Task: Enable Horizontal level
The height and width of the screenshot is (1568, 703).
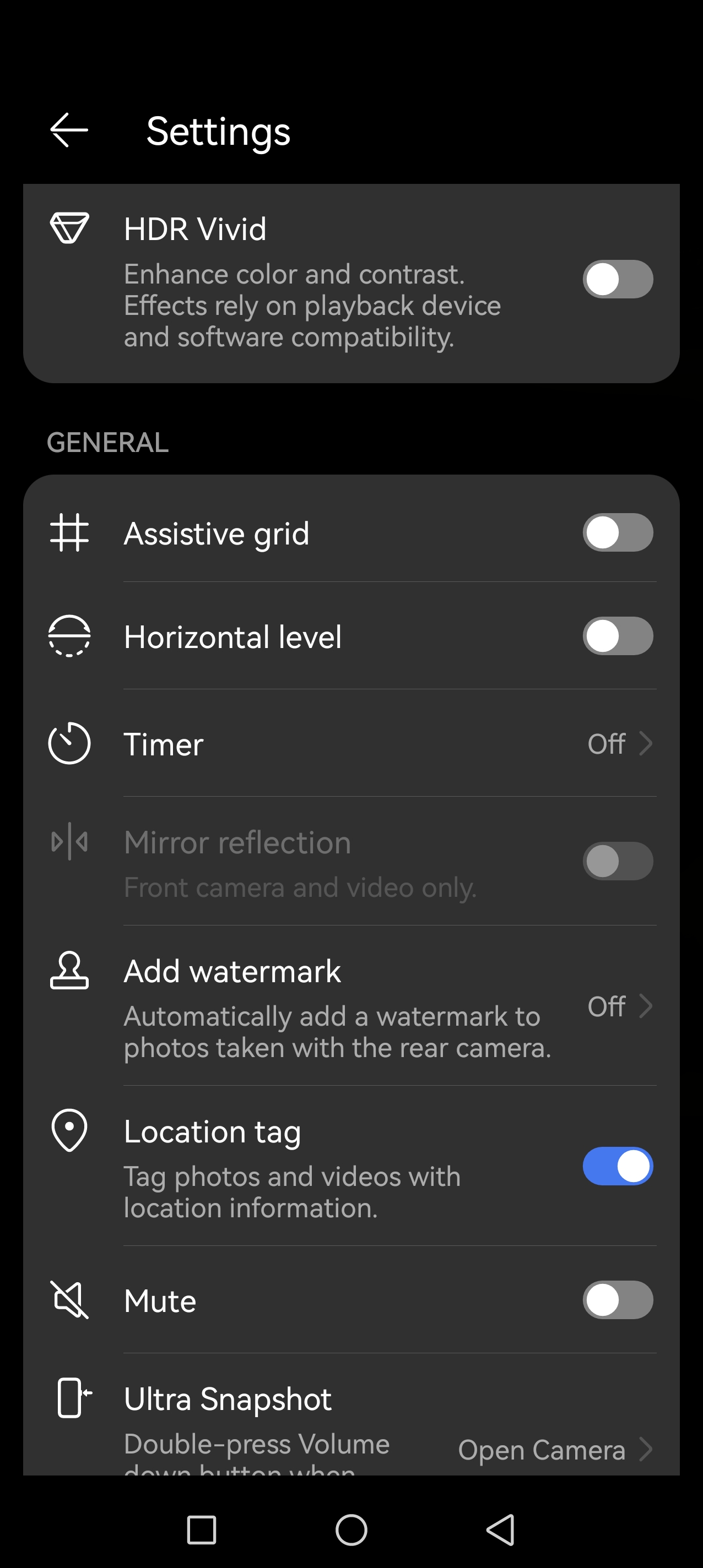Action: point(617,636)
